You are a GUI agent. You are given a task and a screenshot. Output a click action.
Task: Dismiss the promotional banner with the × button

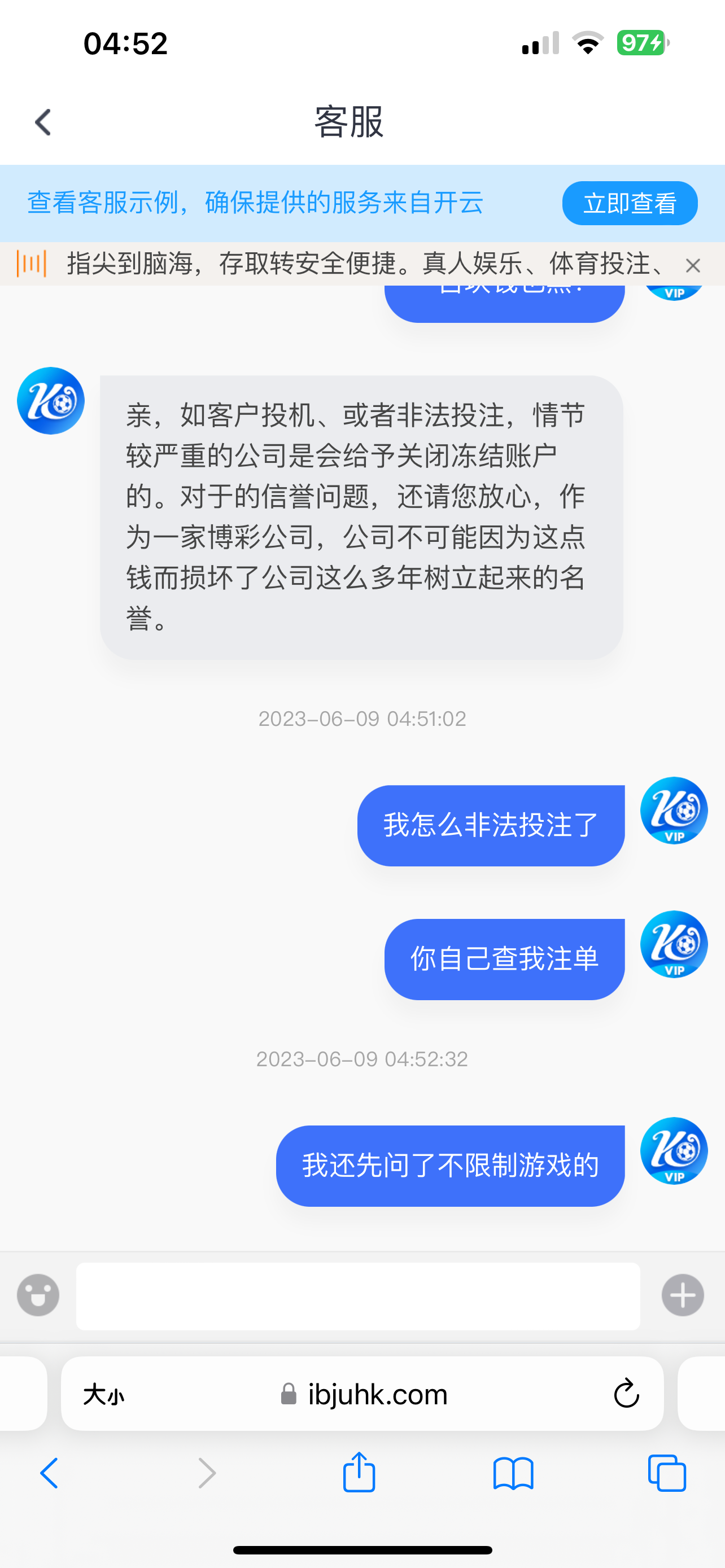(693, 265)
